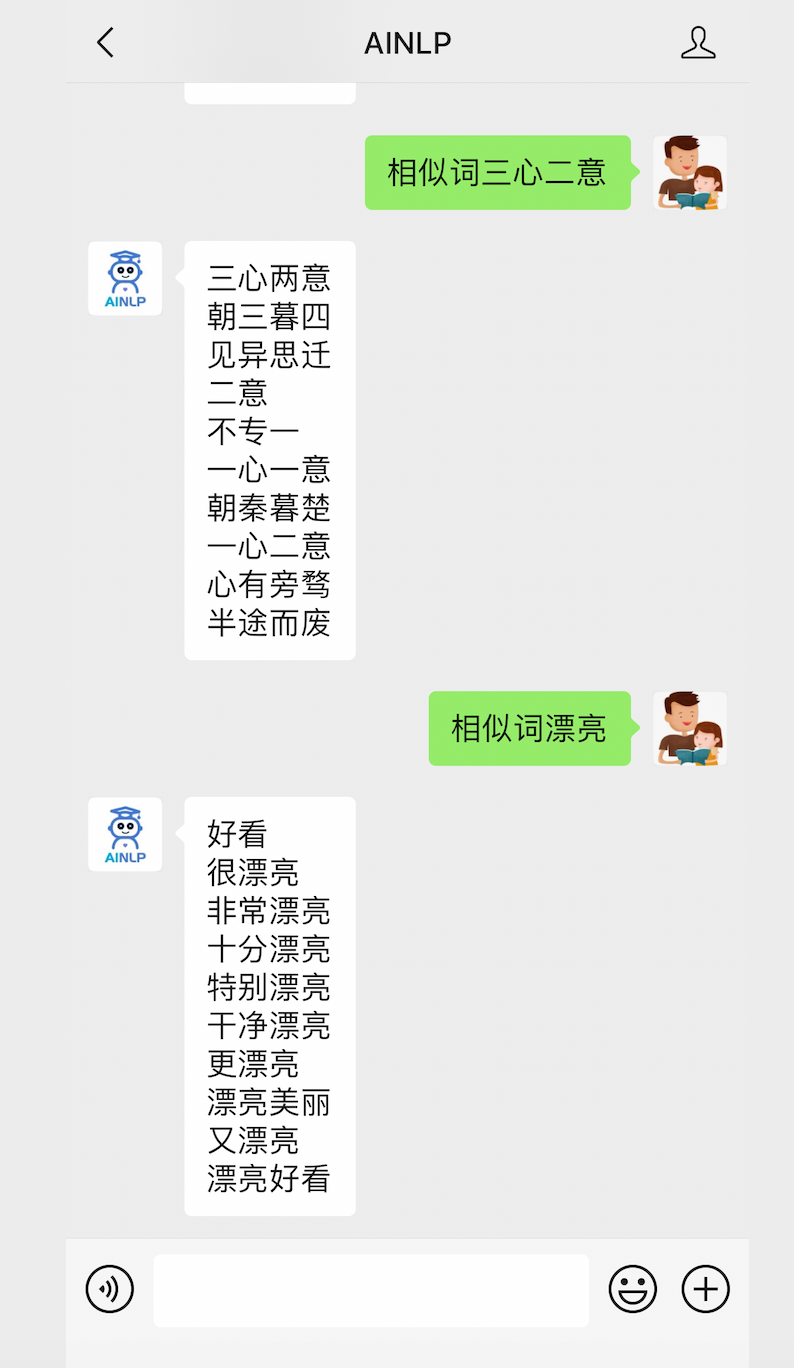Tap the message text field

coord(371,1290)
